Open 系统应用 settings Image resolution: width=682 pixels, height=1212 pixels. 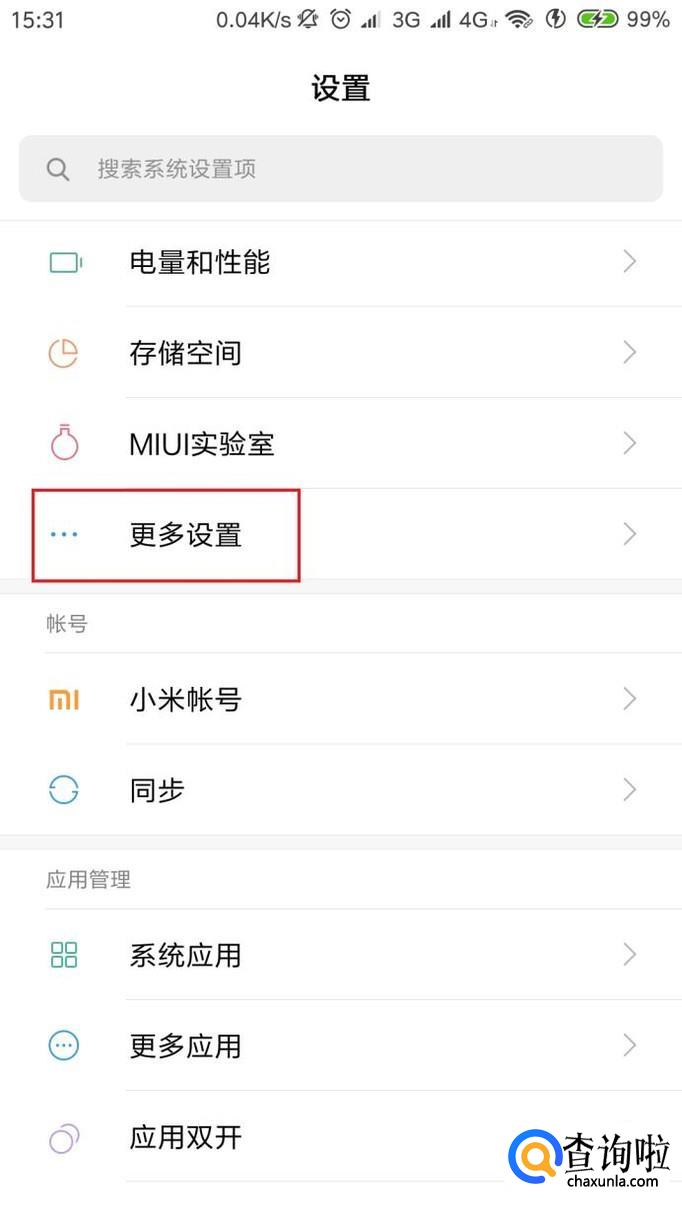[340, 955]
